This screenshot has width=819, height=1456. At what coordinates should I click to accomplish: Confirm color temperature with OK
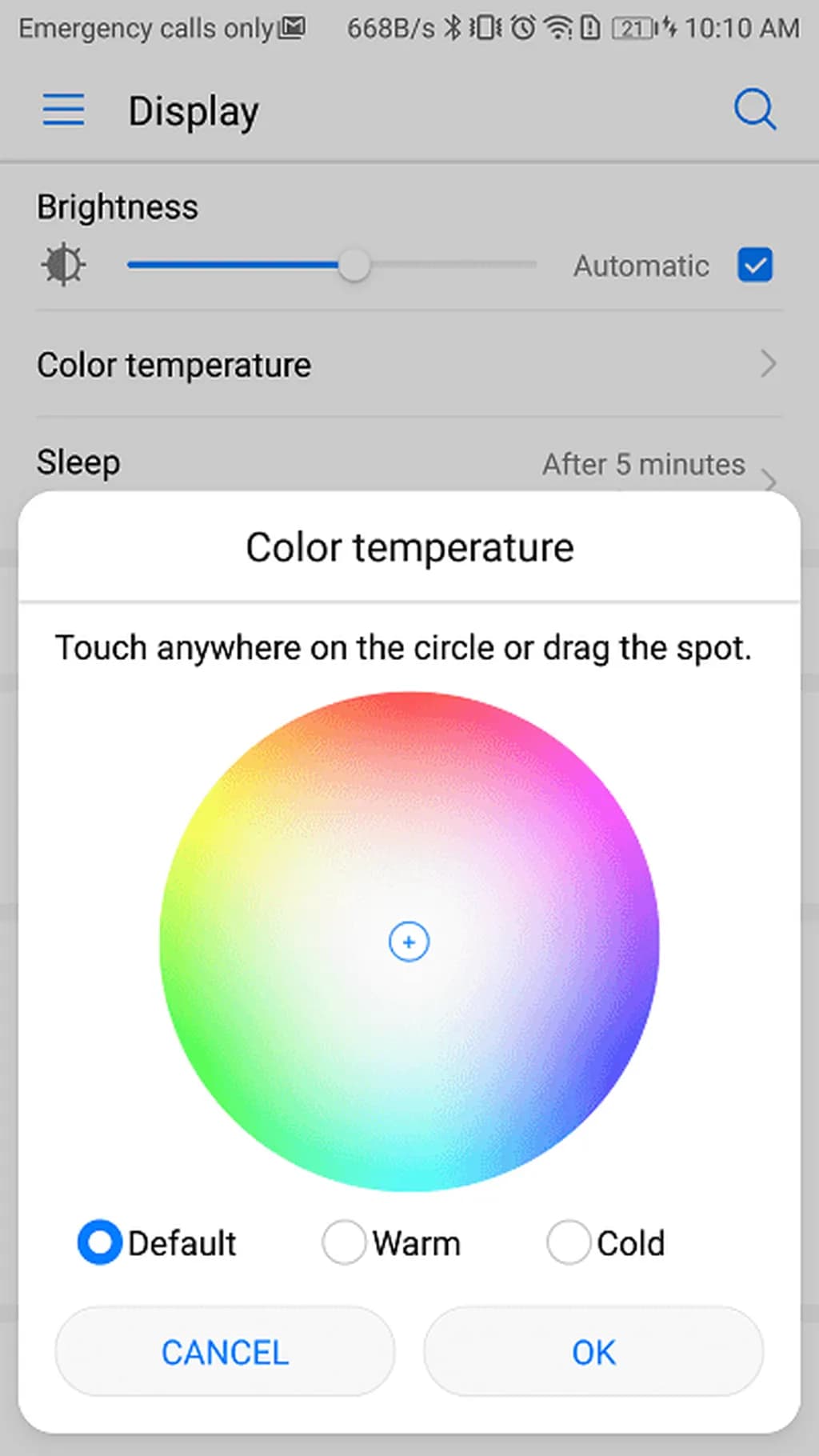point(593,1352)
